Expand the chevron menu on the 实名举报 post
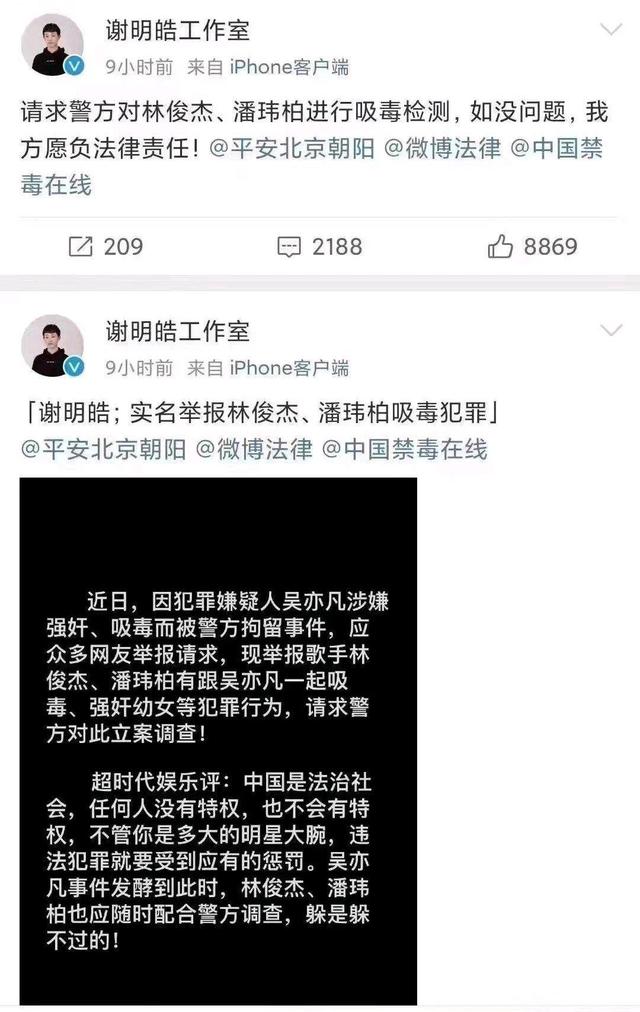640x1012 pixels. [610, 330]
